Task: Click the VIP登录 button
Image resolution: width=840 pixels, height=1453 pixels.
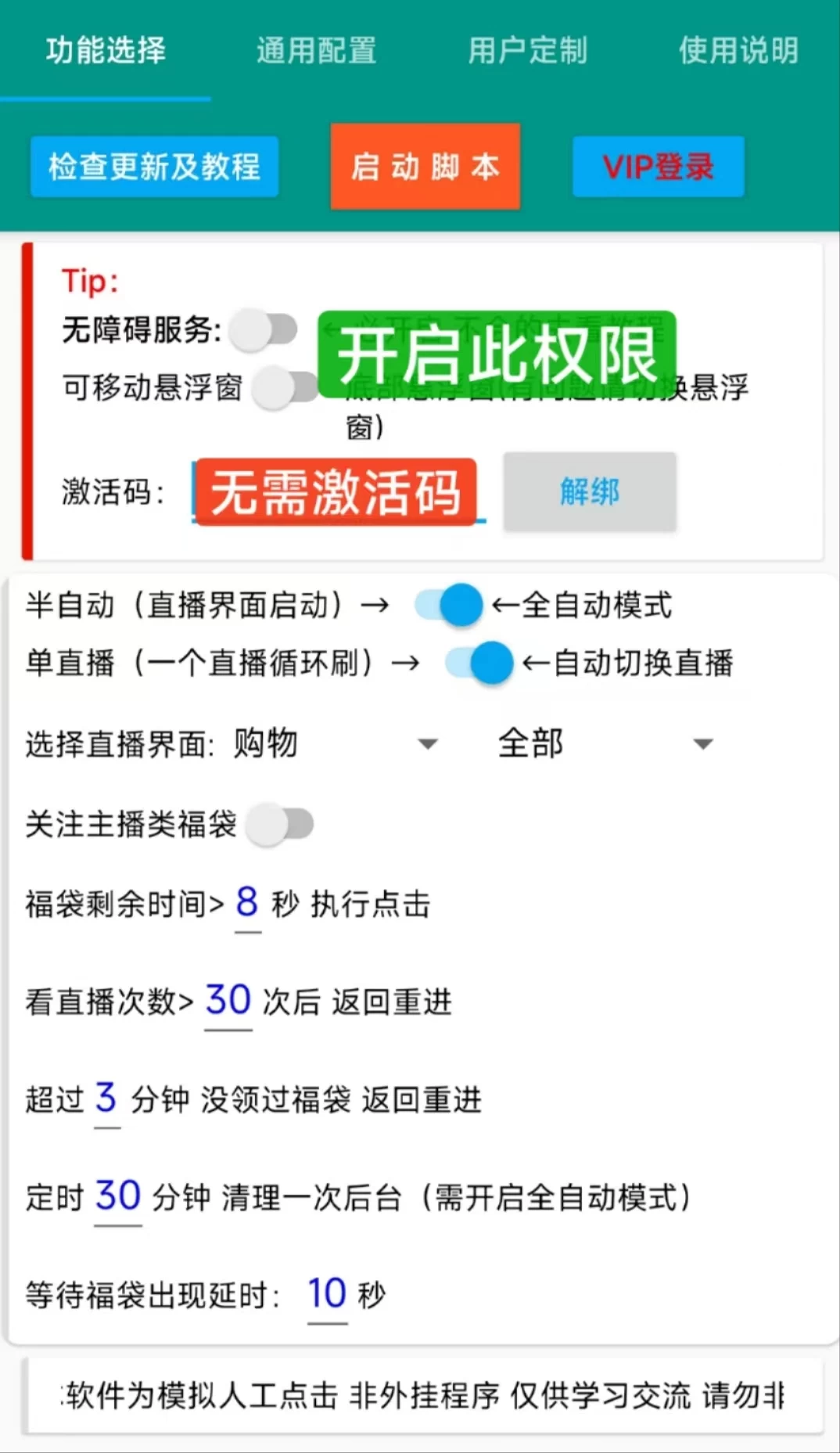Action: (x=657, y=167)
